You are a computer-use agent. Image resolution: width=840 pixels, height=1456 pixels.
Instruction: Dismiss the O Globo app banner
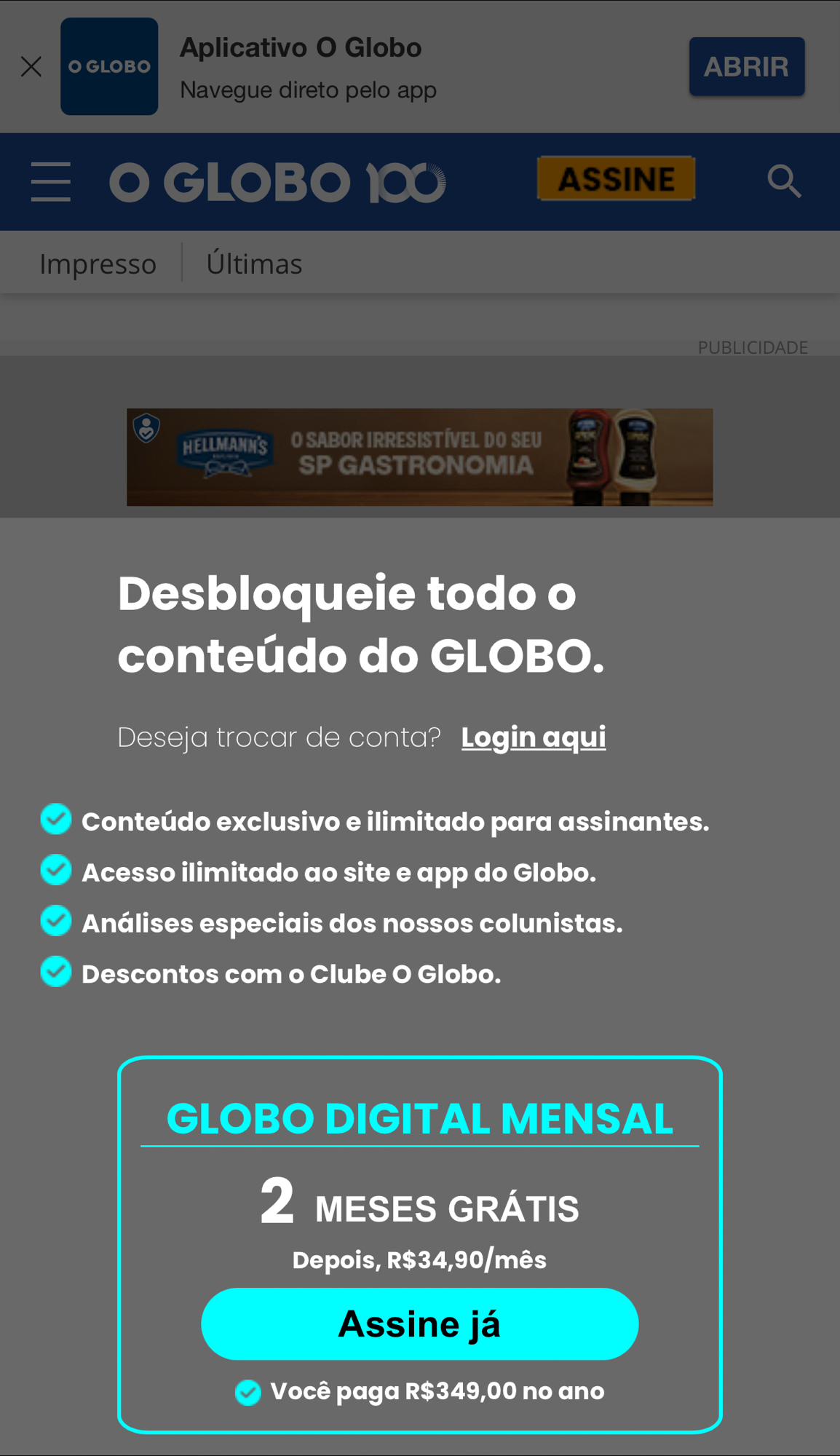pyautogui.click(x=31, y=67)
